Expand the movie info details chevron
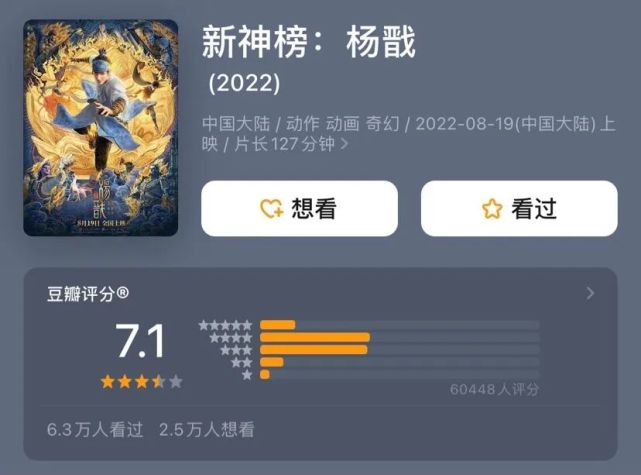641x475 pixels. [345, 144]
